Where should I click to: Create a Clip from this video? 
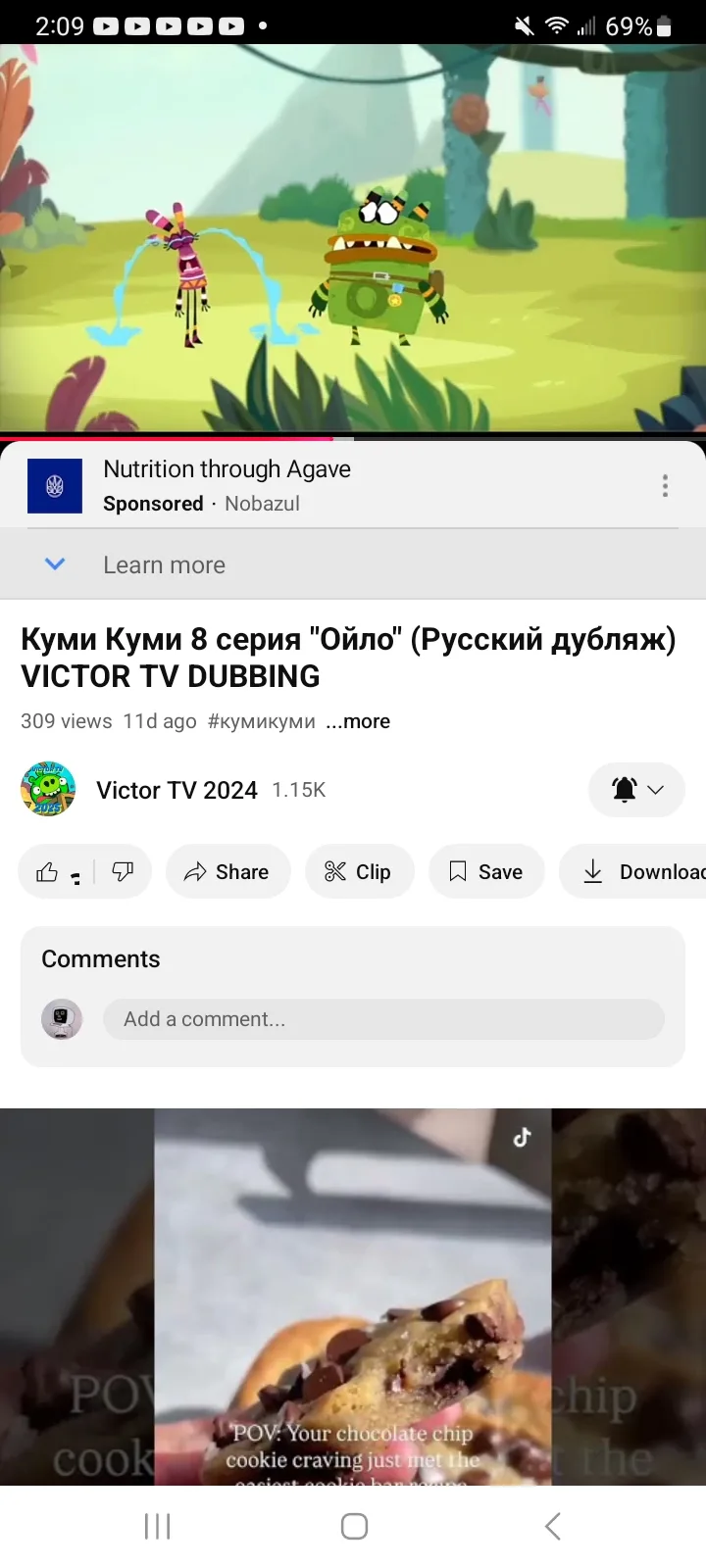tap(359, 872)
